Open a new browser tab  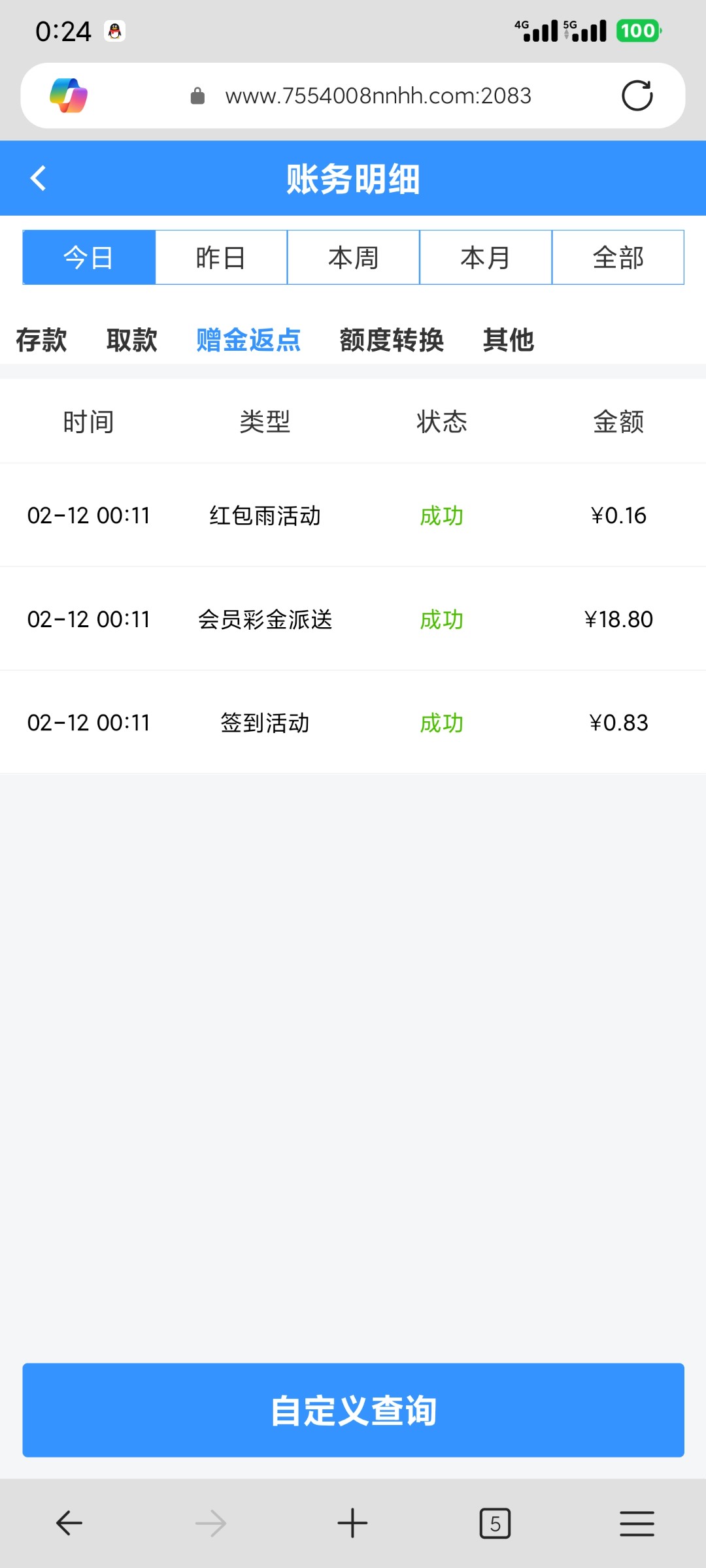click(x=352, y=1524)
